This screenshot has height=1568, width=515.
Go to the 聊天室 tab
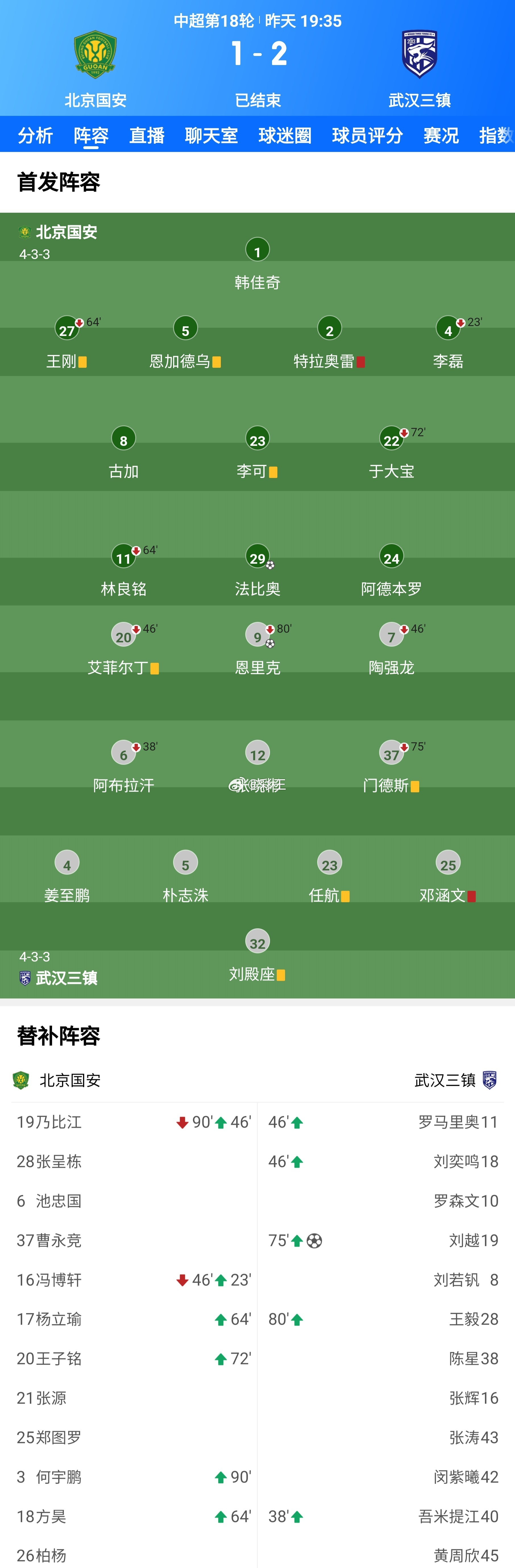point(211,135)
